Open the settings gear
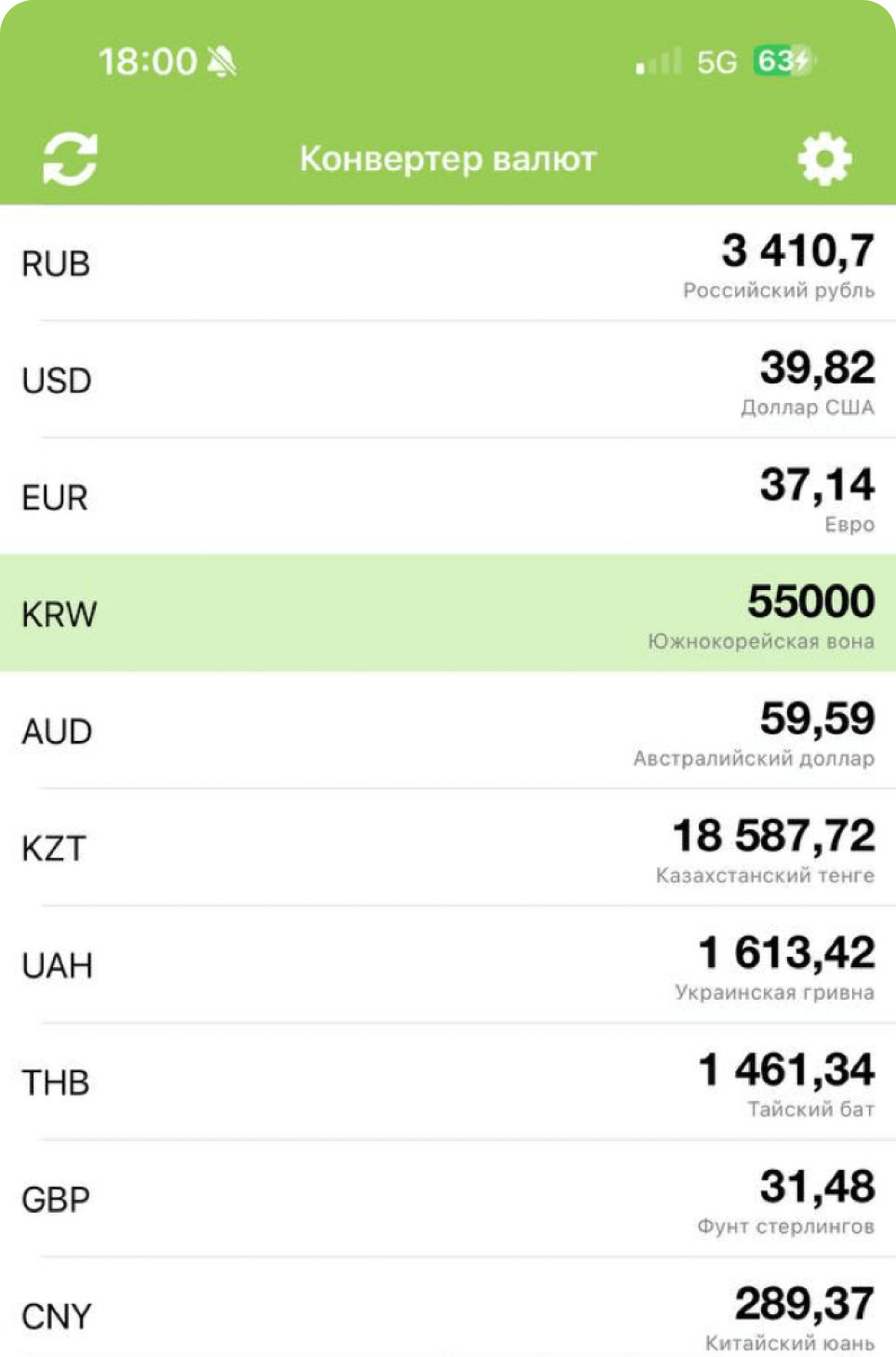This screenshot has width=896, height=1357. 824,159
